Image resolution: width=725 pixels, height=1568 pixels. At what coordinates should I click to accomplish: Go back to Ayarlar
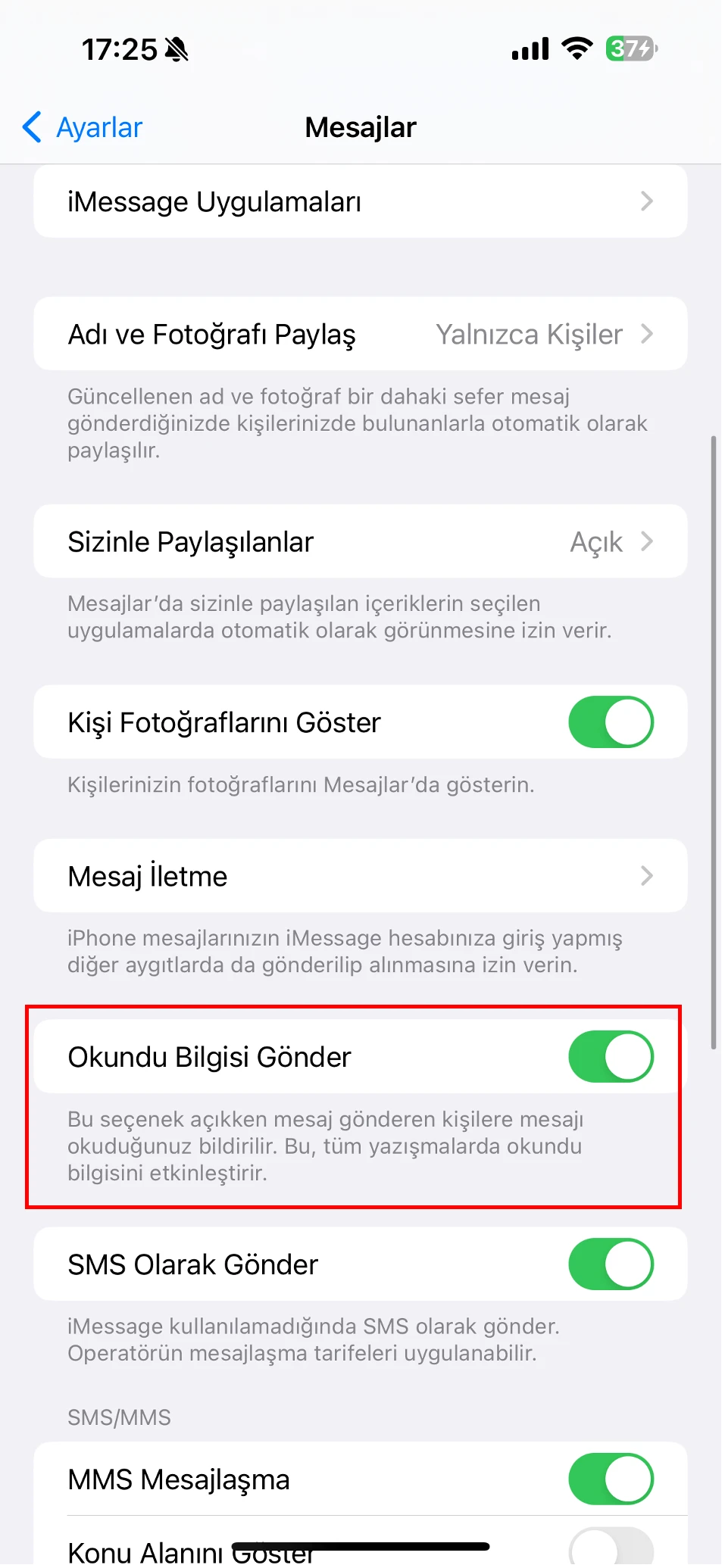pyautogui.click(x=83, y=127)
